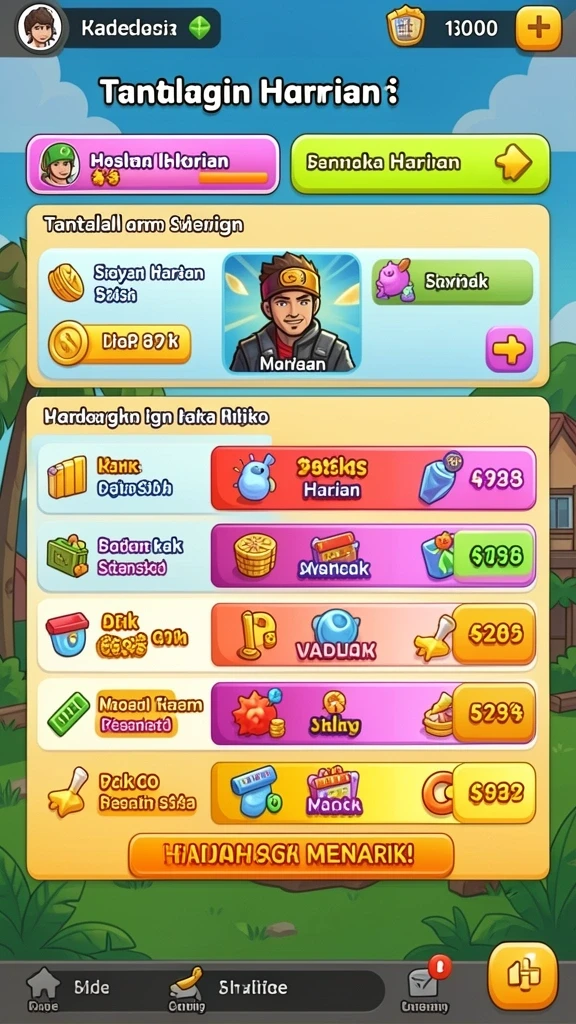
Task: Tap the yellow coin button reading 89k
Action: [x=120, y=342]
